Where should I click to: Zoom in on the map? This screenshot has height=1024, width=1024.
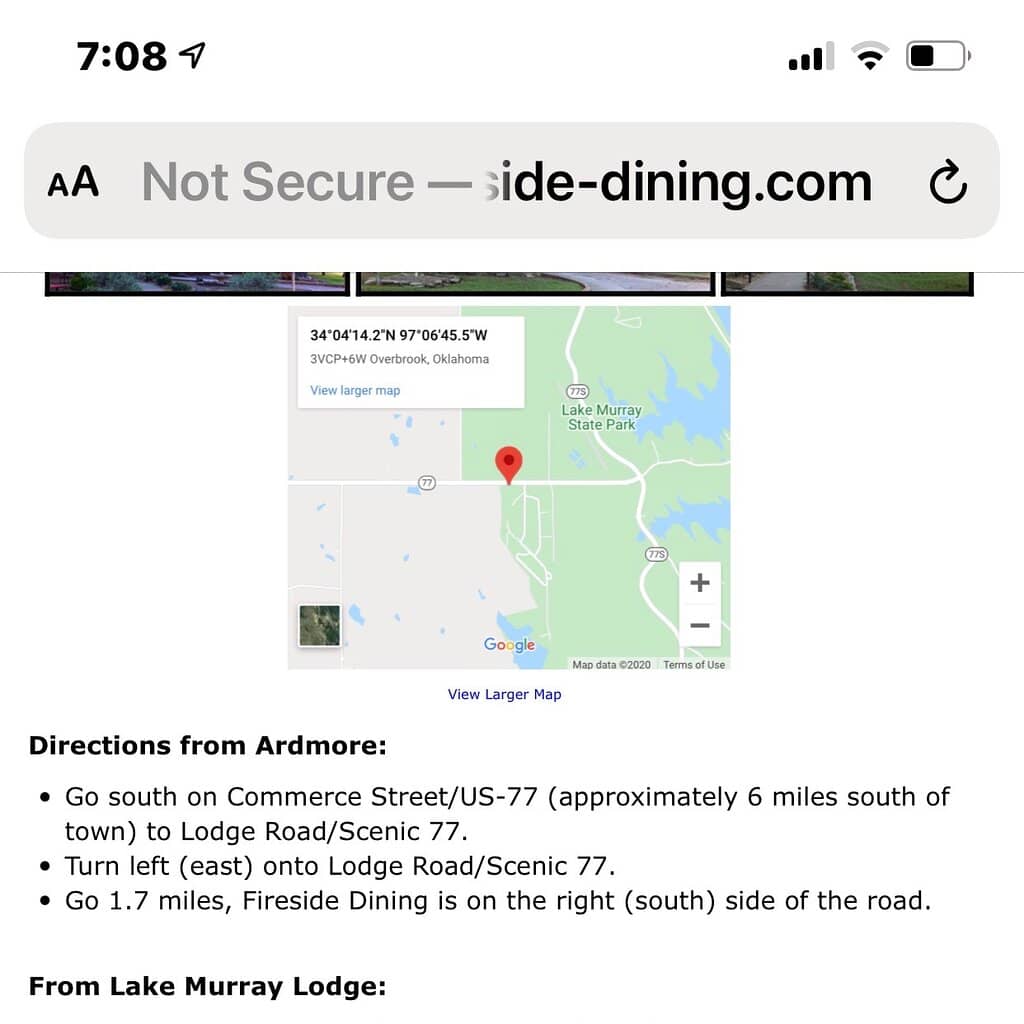click(x=700, y=582)
